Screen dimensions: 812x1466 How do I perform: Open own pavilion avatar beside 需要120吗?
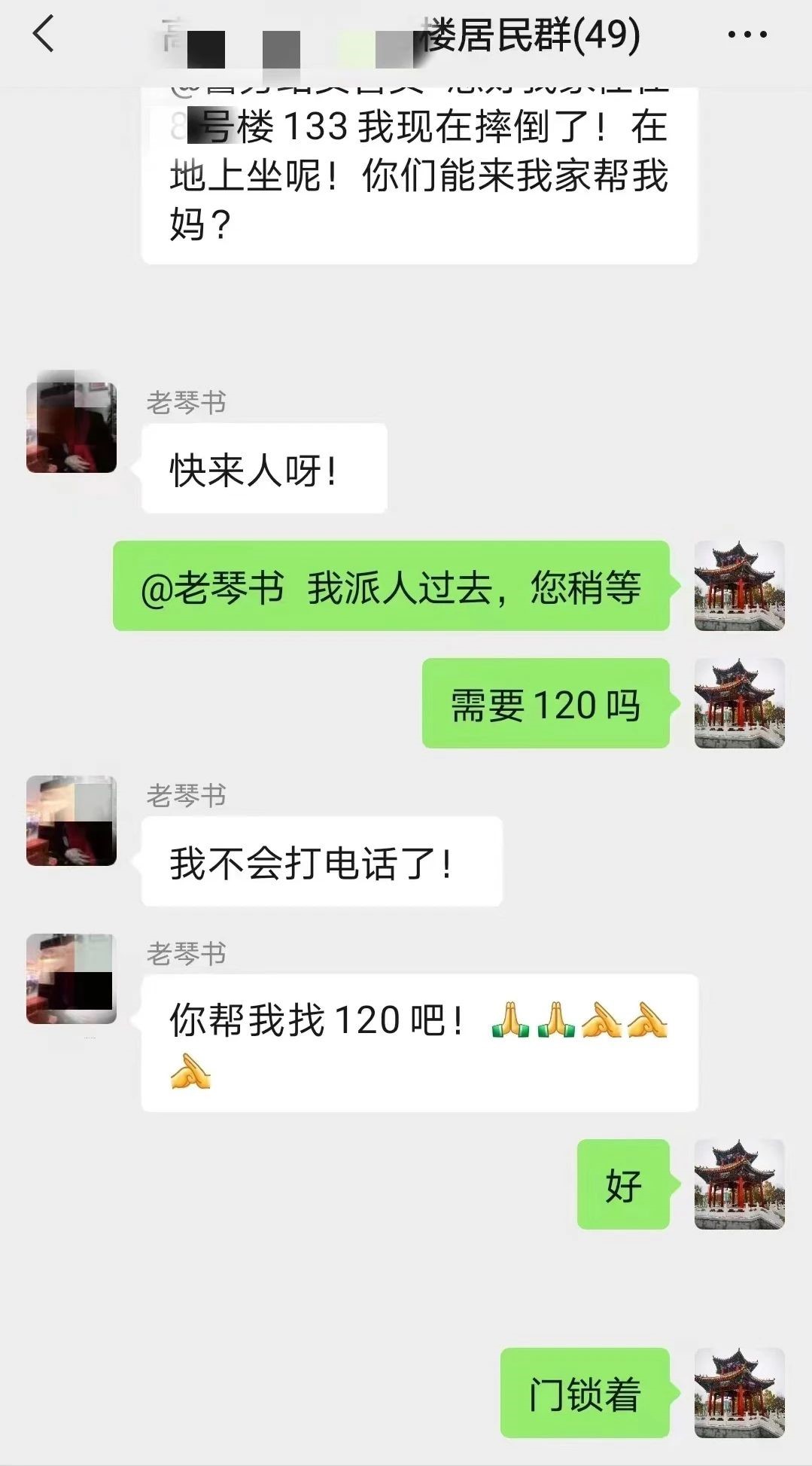(739, 703)
